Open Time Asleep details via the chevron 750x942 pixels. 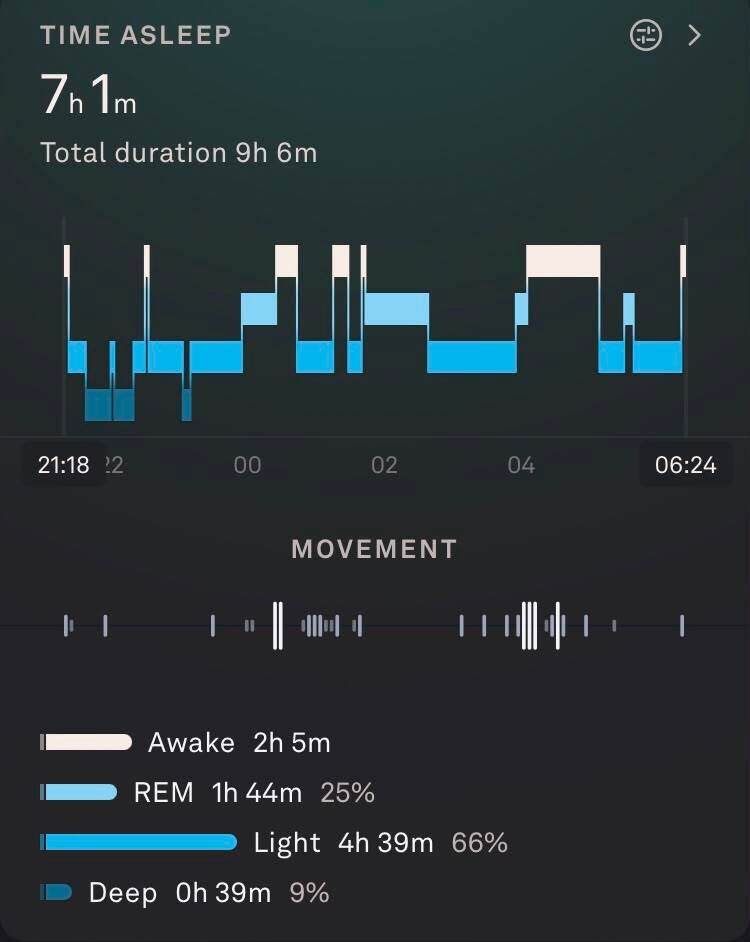694,35
